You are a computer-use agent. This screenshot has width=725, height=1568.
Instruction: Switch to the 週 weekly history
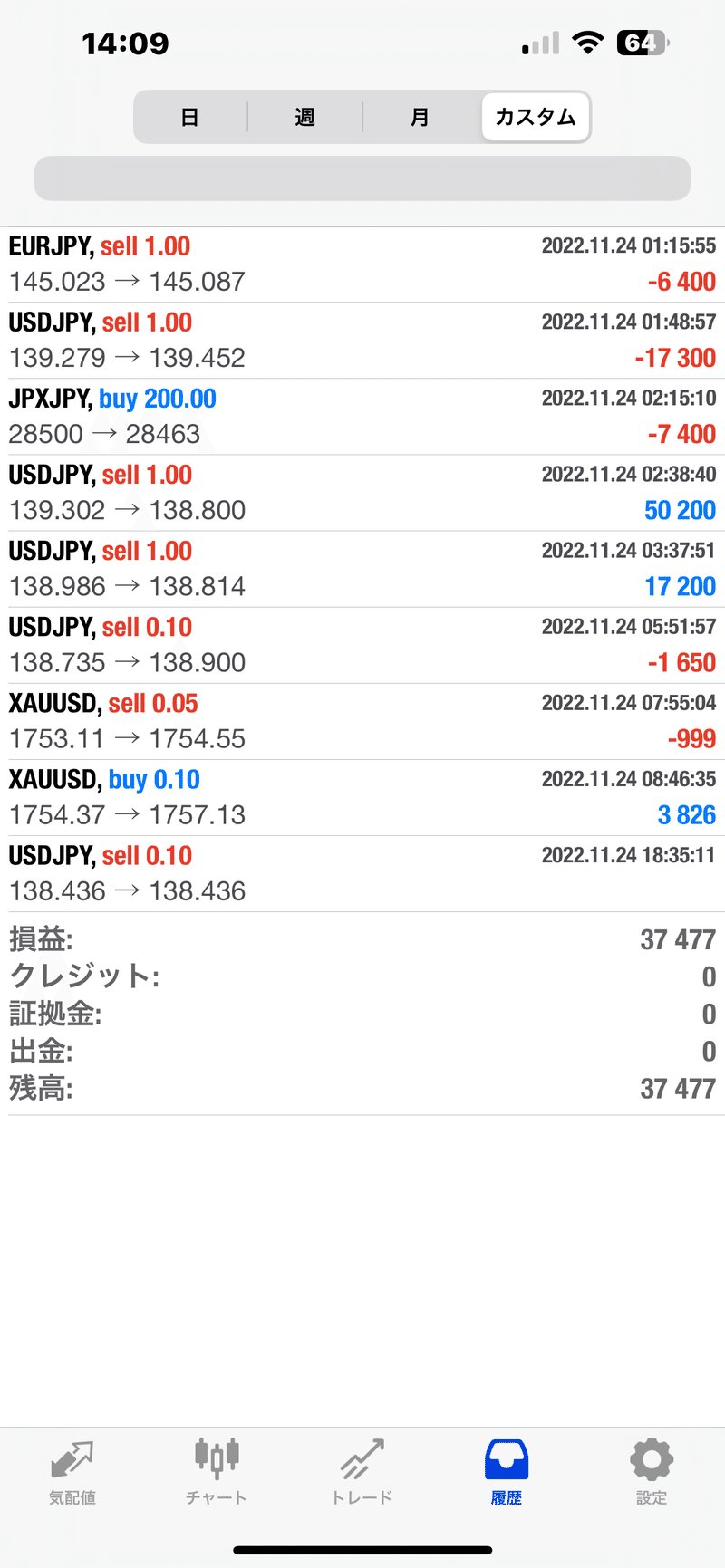pos(304,117)
